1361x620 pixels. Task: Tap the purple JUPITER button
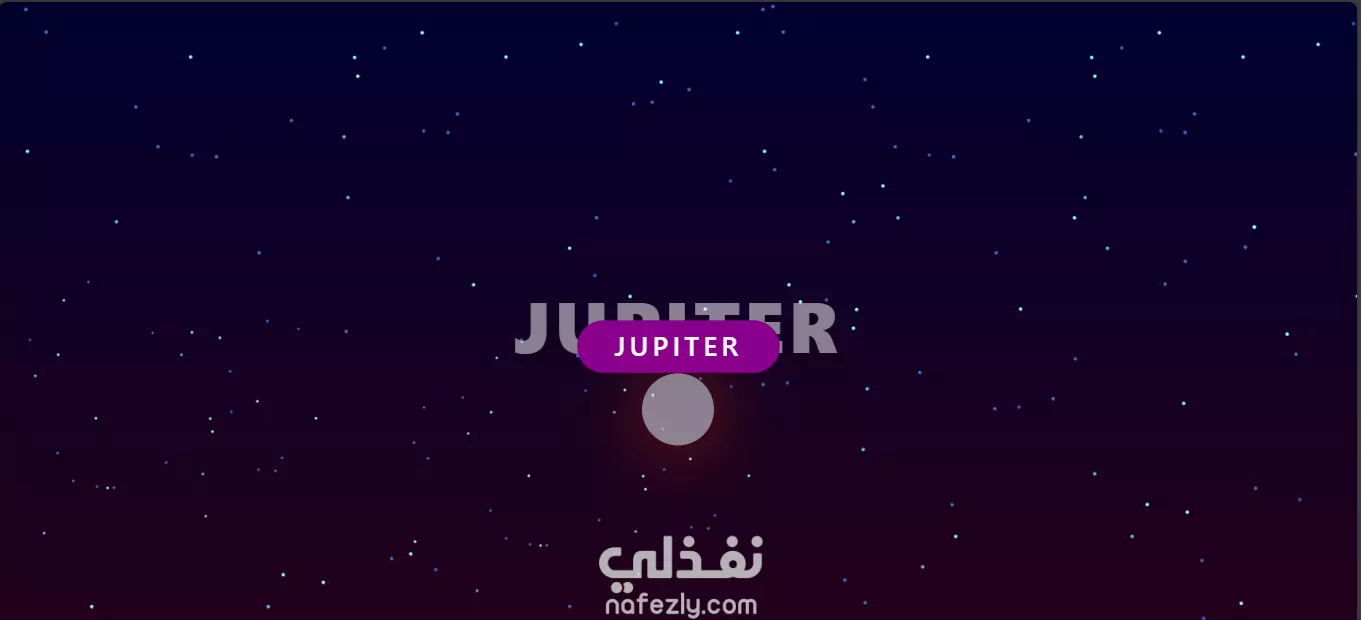677,347
